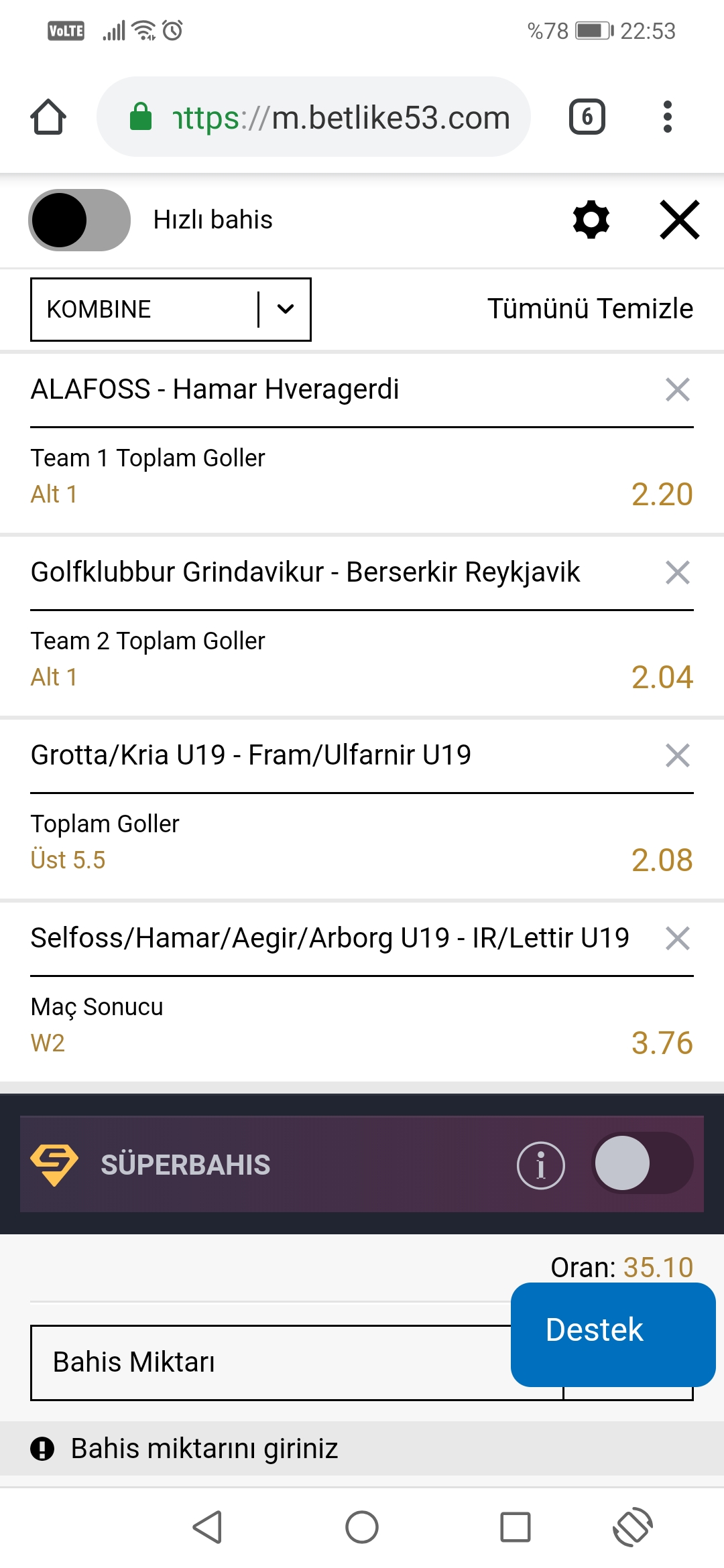The image size is (724, 1568).
Task: Remove the Golfklubbur Grindavikur - Berserkir Reykjavik bet
Action: [678, 572]
